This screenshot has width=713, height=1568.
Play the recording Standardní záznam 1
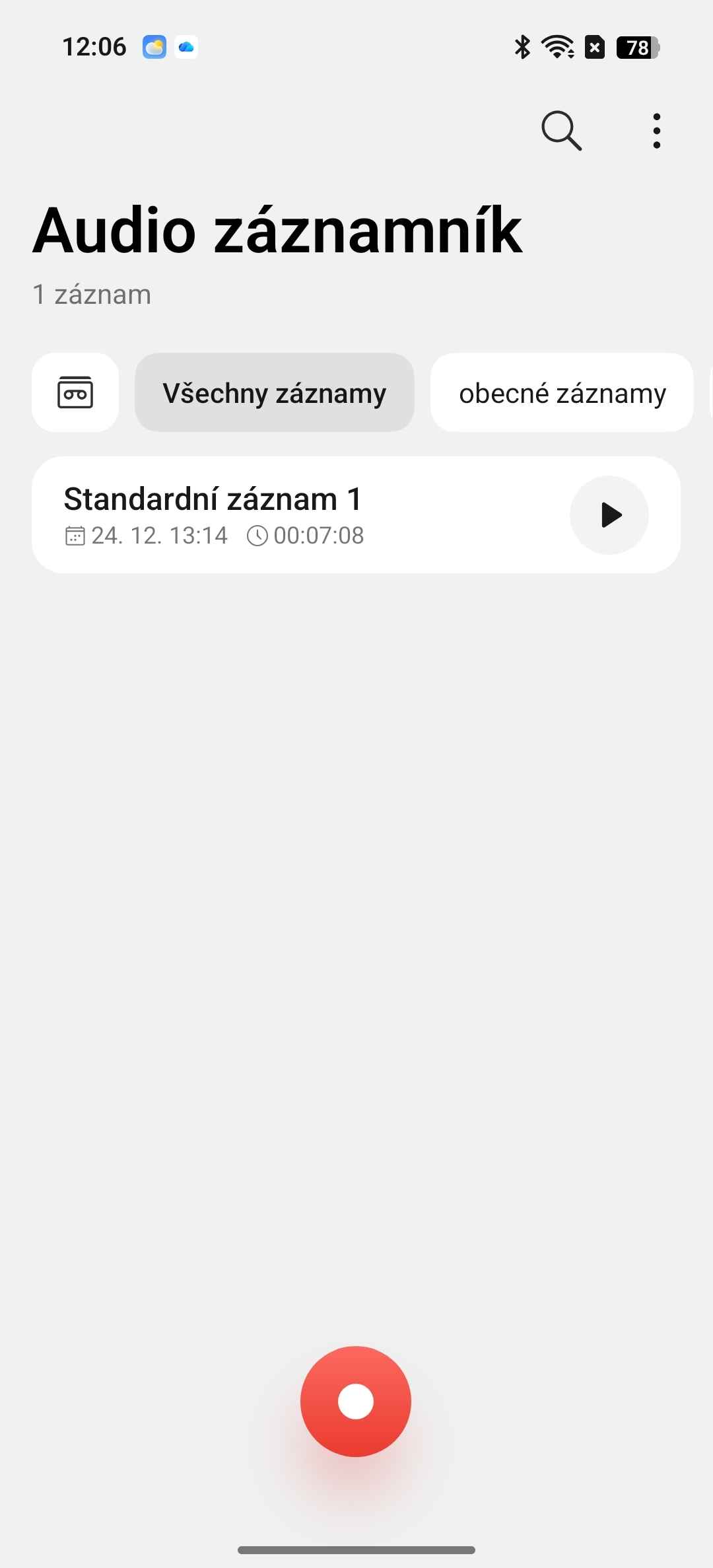tap(609, 515)
